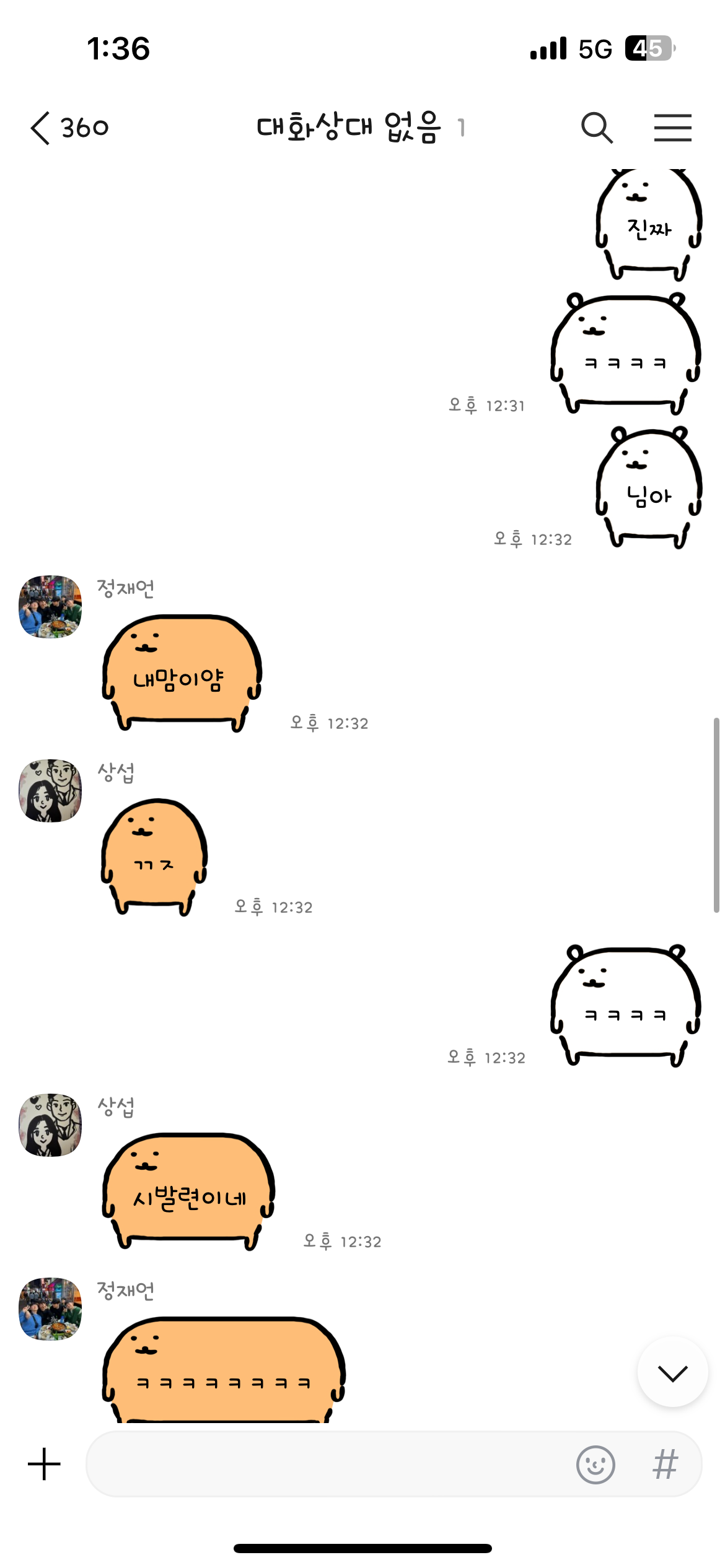This screenshot has height=1568, width=725.
Task: Open the chat room hamburger menu
Action: point(672,128)
